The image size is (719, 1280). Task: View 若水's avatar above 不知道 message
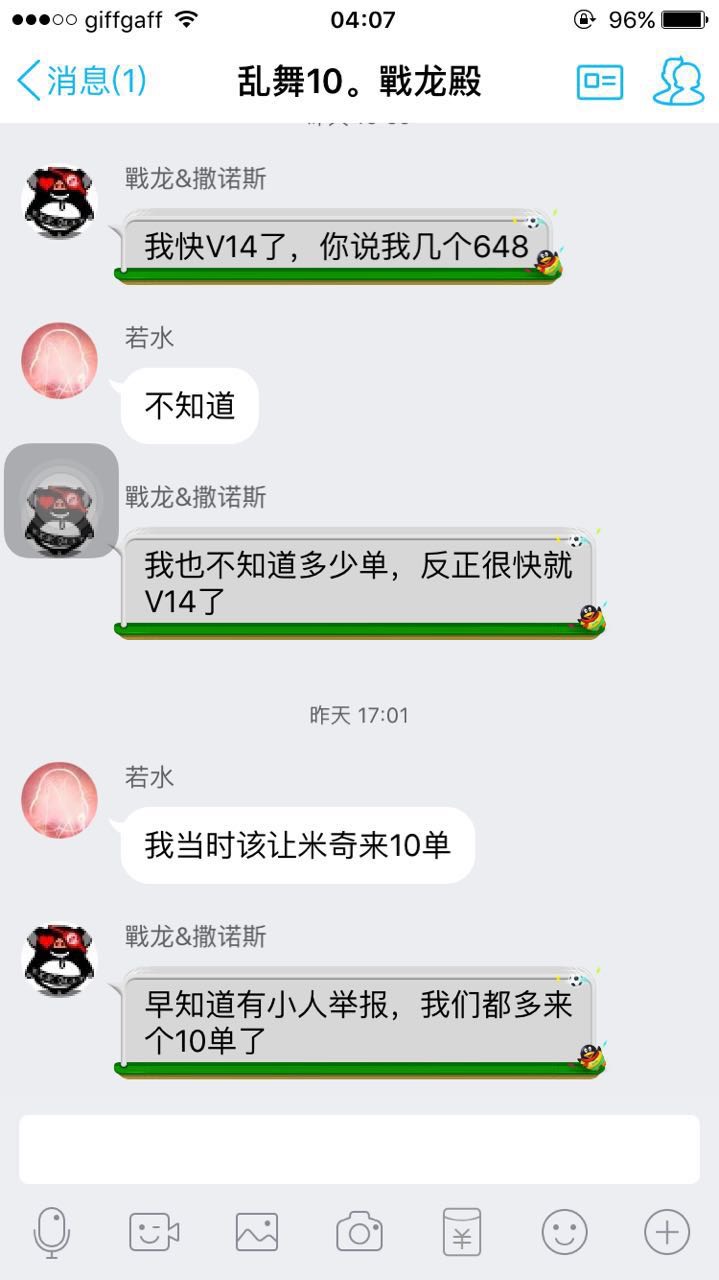pos(60,360)
